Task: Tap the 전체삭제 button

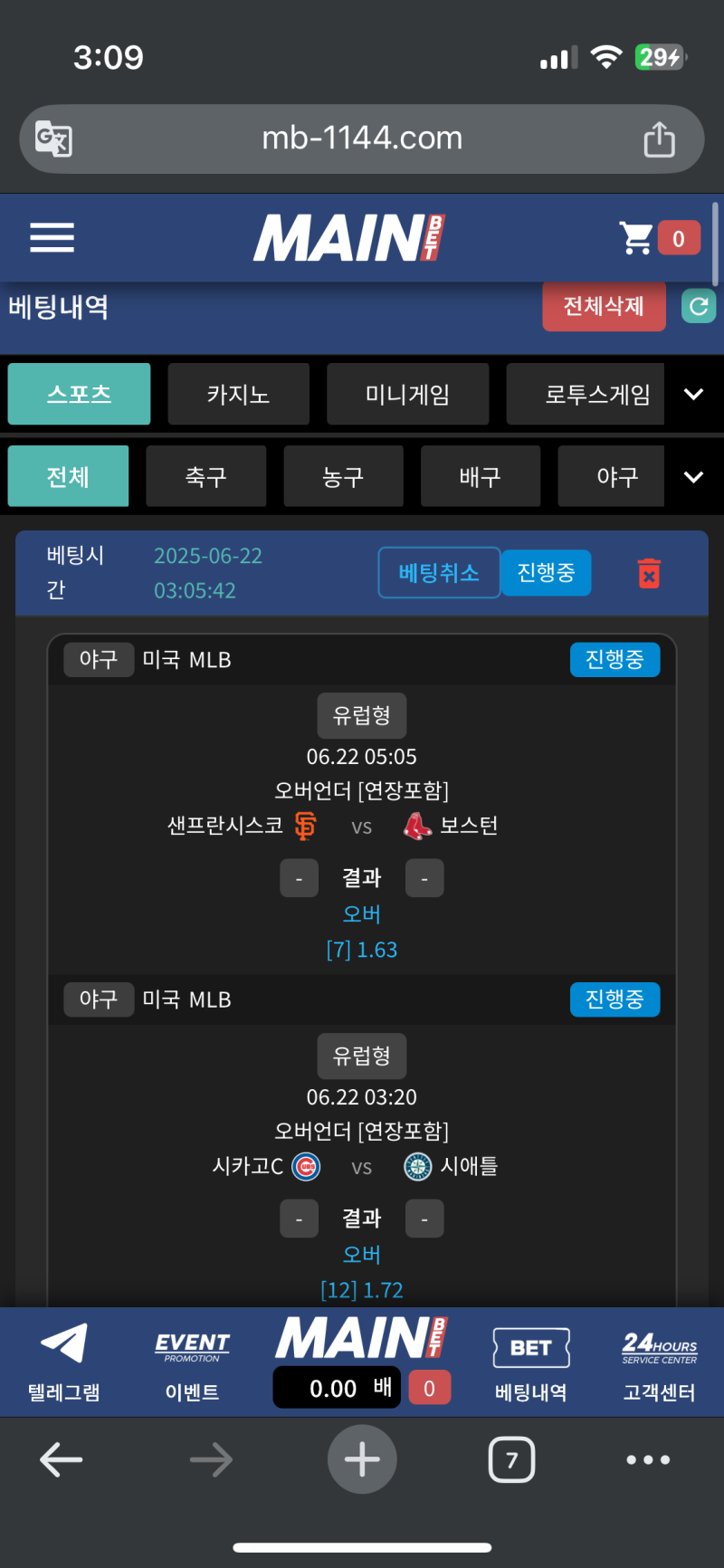Action: tap(604, 306)
